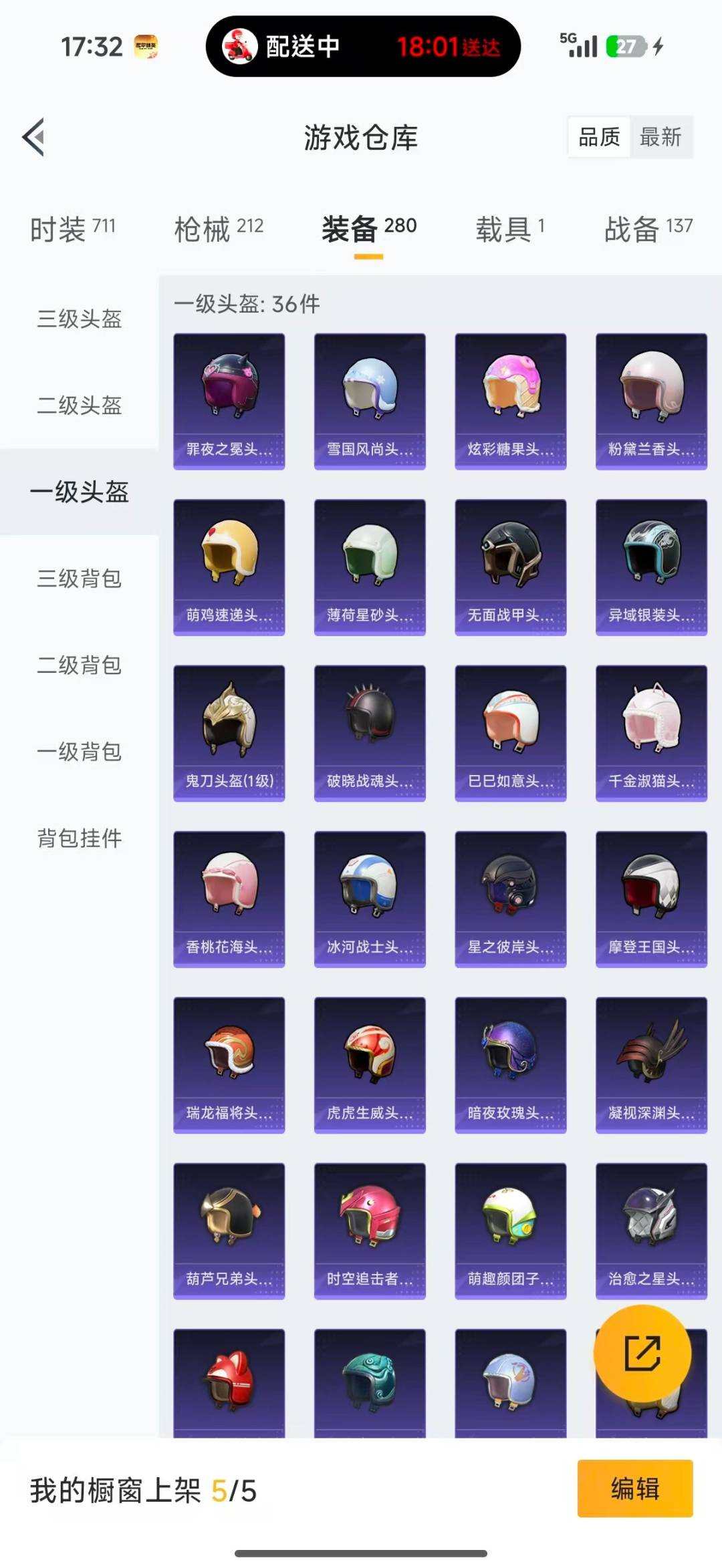Tap the app icon next to the clock

coord(146,45)
